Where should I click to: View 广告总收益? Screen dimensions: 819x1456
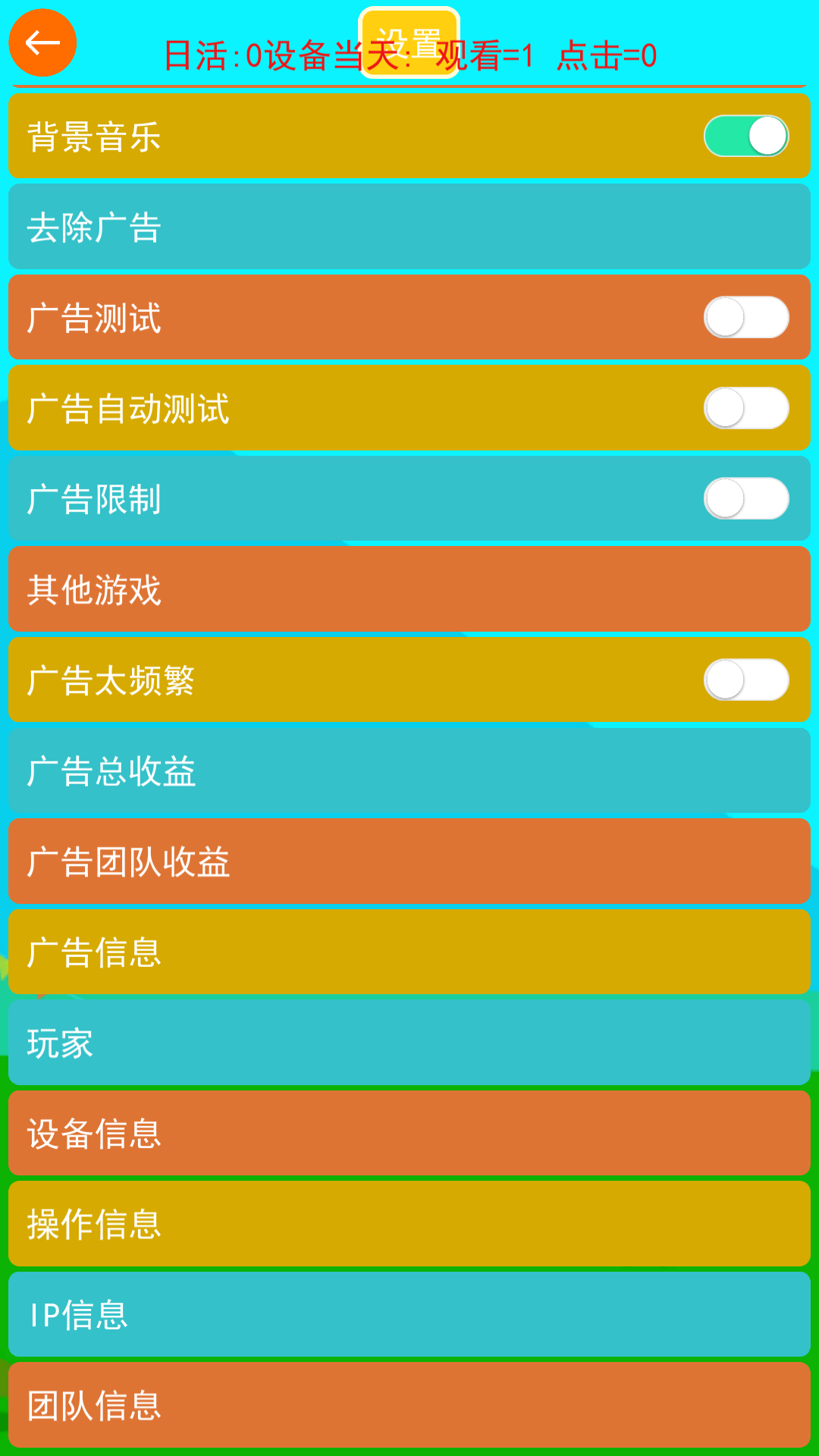click(409, 772)
